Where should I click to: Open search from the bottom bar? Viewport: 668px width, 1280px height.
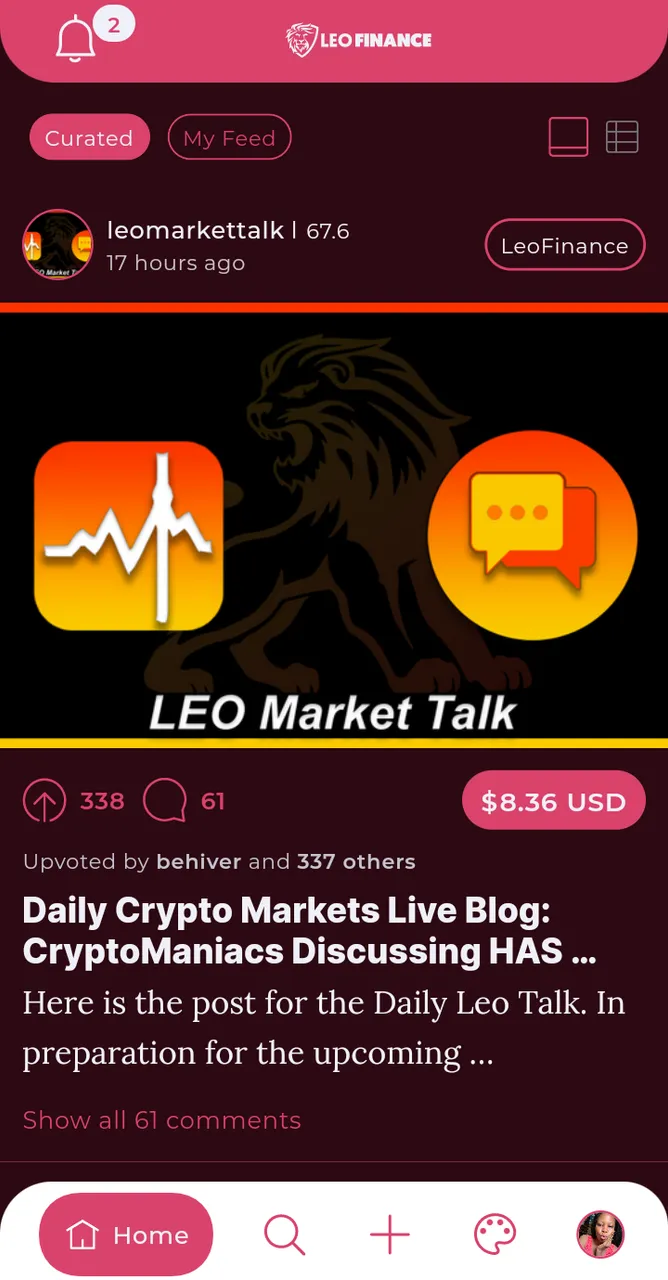284,1235
